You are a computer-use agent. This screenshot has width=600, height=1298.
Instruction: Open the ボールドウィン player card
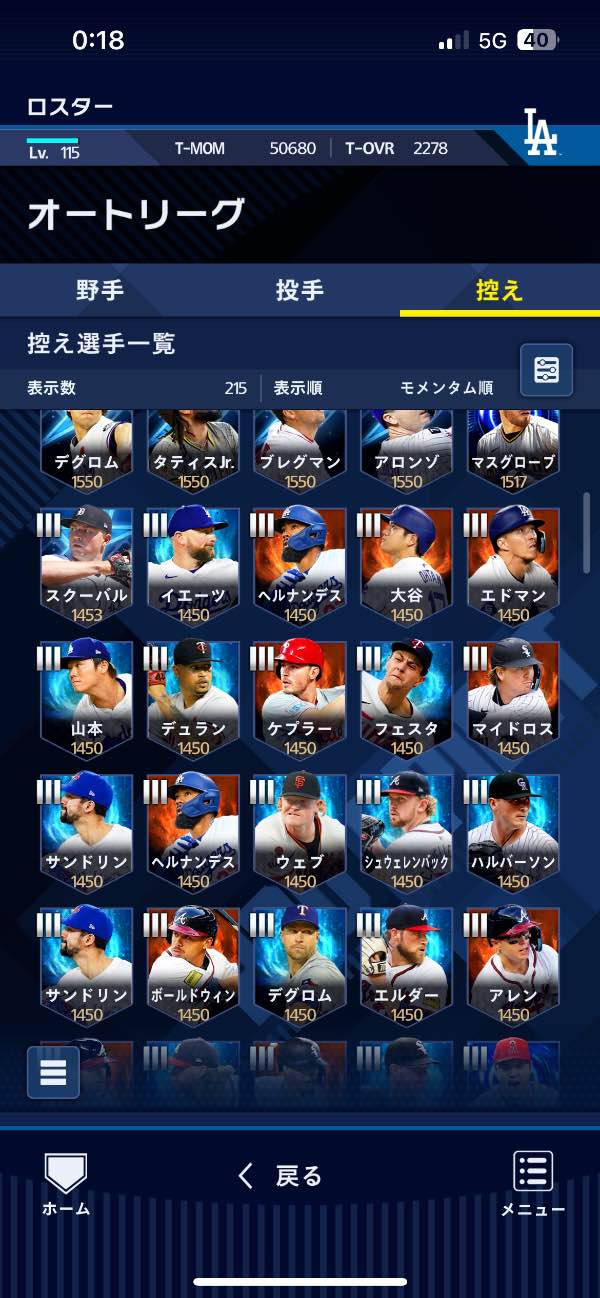pyautogui.click(x=193, y=964)
